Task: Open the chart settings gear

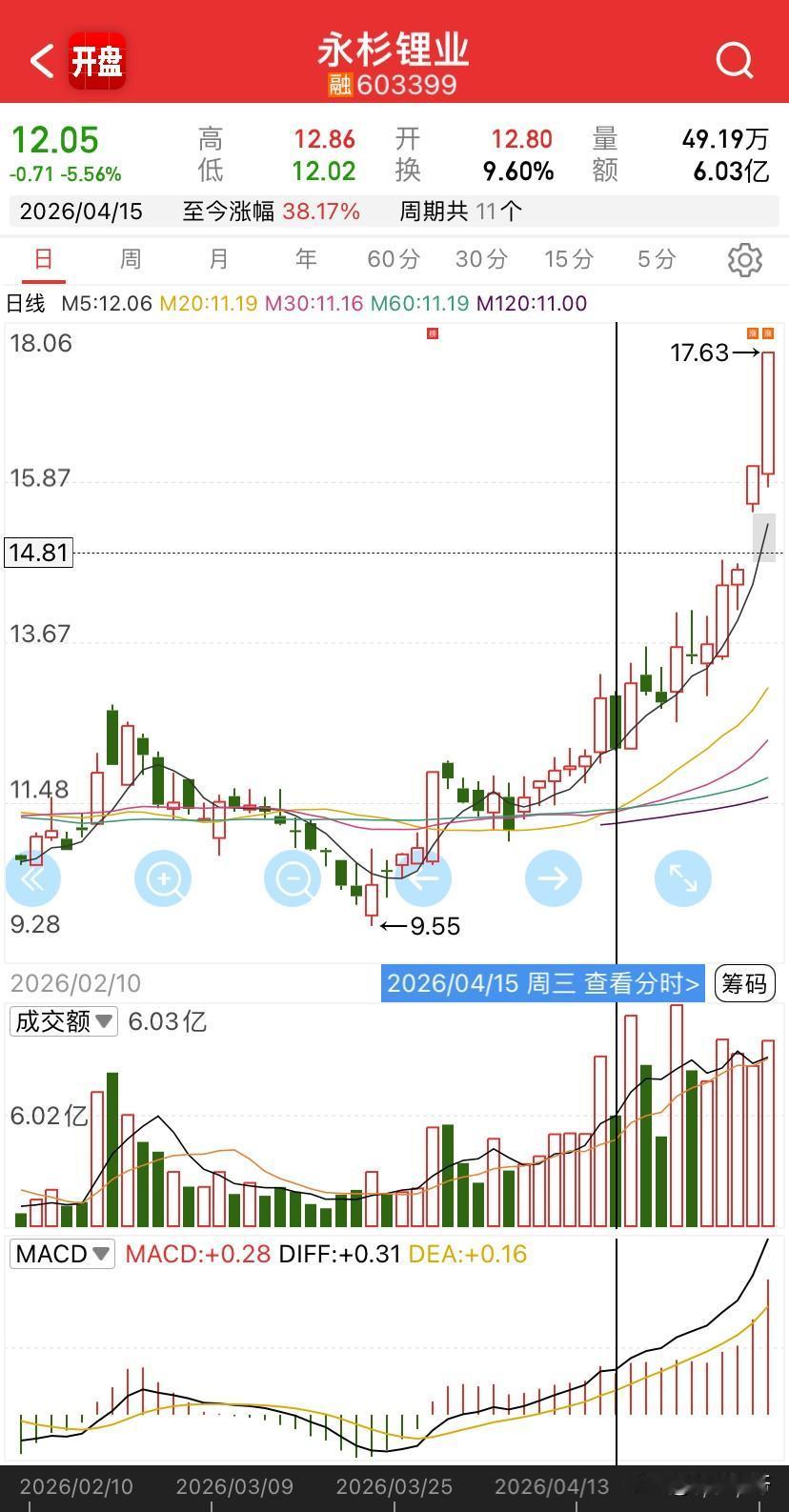Action: click(x=744, y=258)
